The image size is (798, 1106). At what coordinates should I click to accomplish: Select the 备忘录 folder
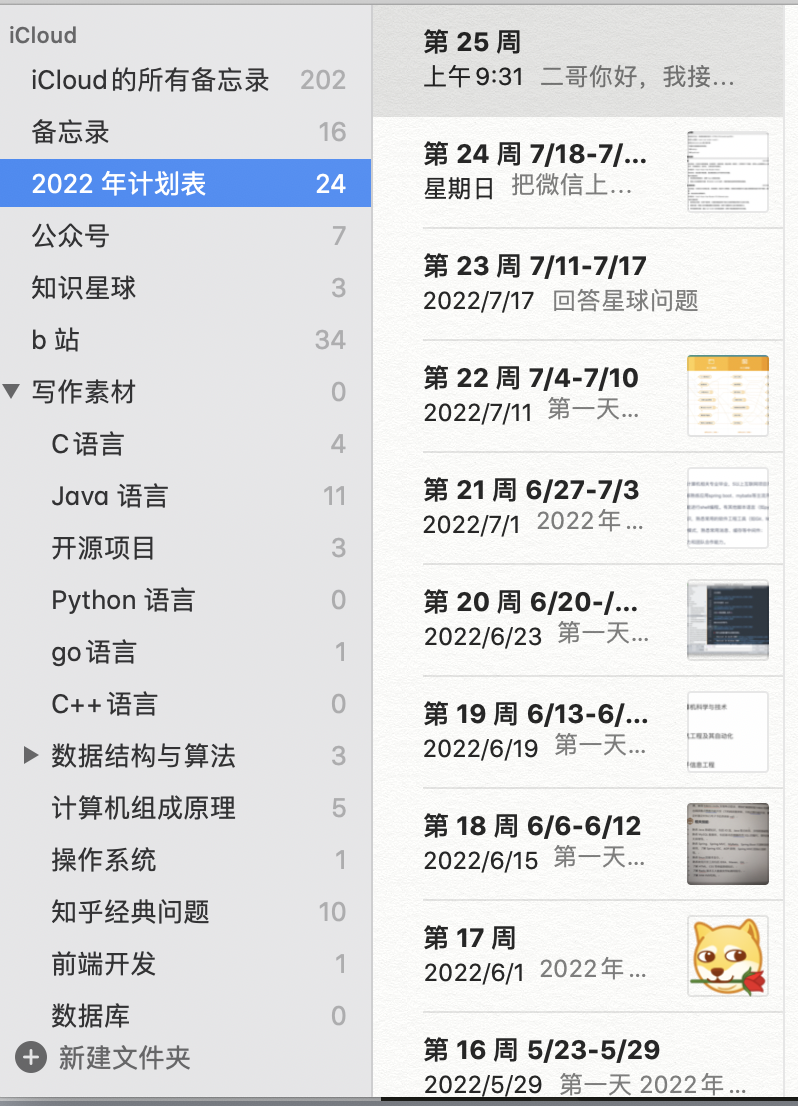[70, 132]
